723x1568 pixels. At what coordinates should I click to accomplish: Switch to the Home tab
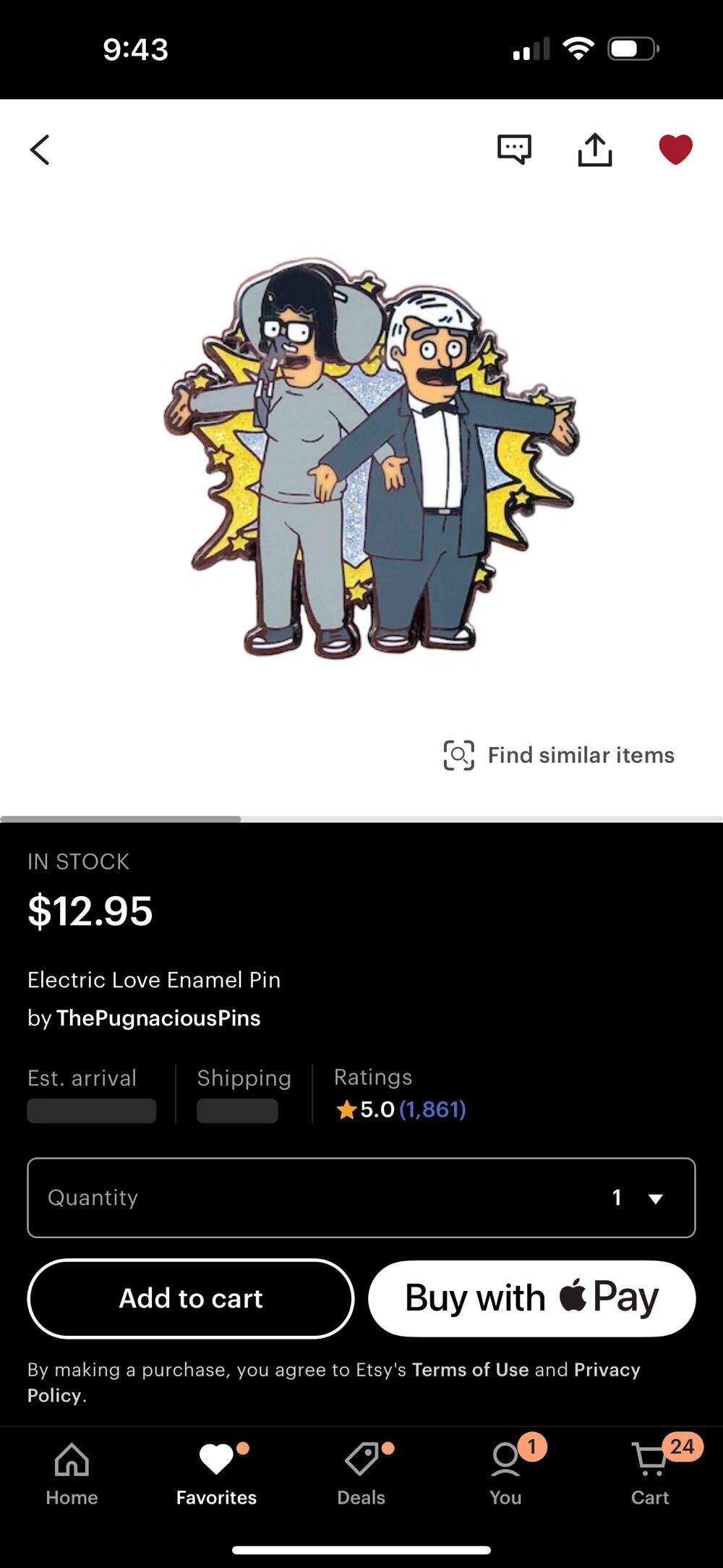click(x=72, y=1472)
